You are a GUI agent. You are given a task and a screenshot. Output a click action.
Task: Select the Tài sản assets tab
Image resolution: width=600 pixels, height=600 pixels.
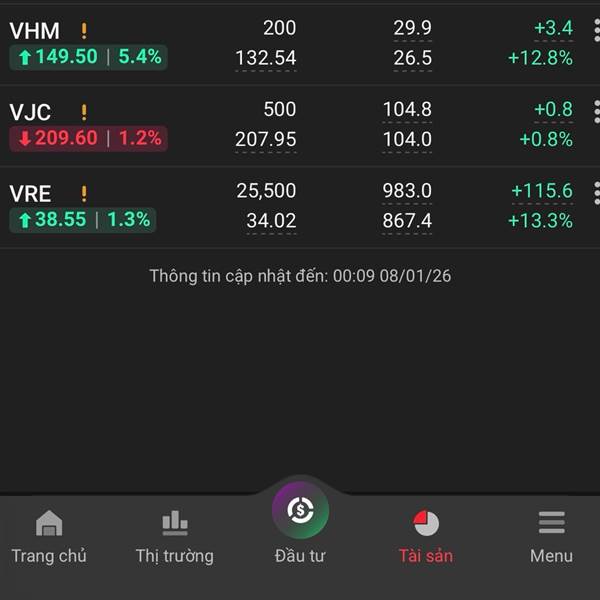[426, 536]
